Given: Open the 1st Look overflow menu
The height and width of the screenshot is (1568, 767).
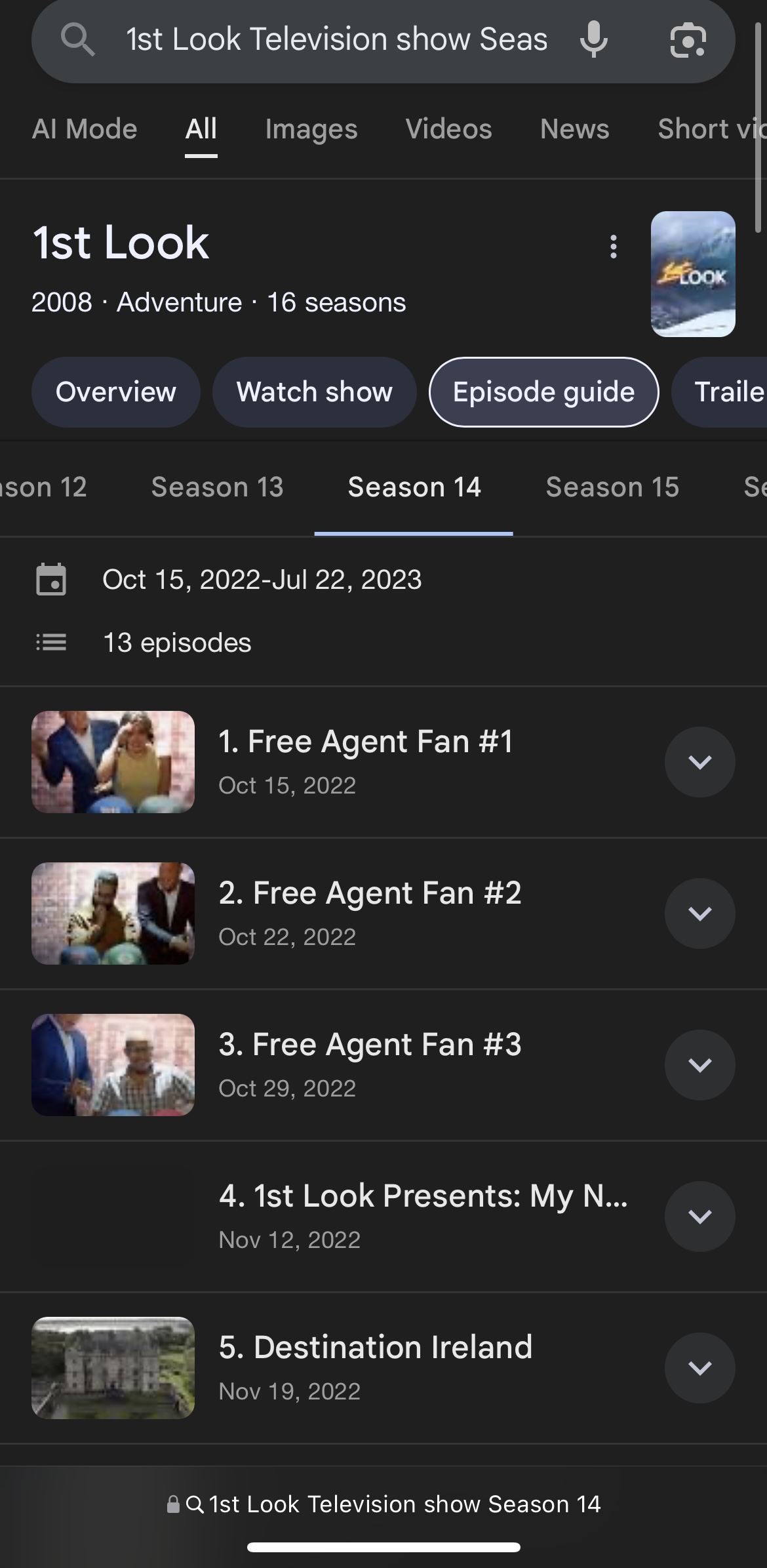Looking at the screenshot, I should point(613,247).
